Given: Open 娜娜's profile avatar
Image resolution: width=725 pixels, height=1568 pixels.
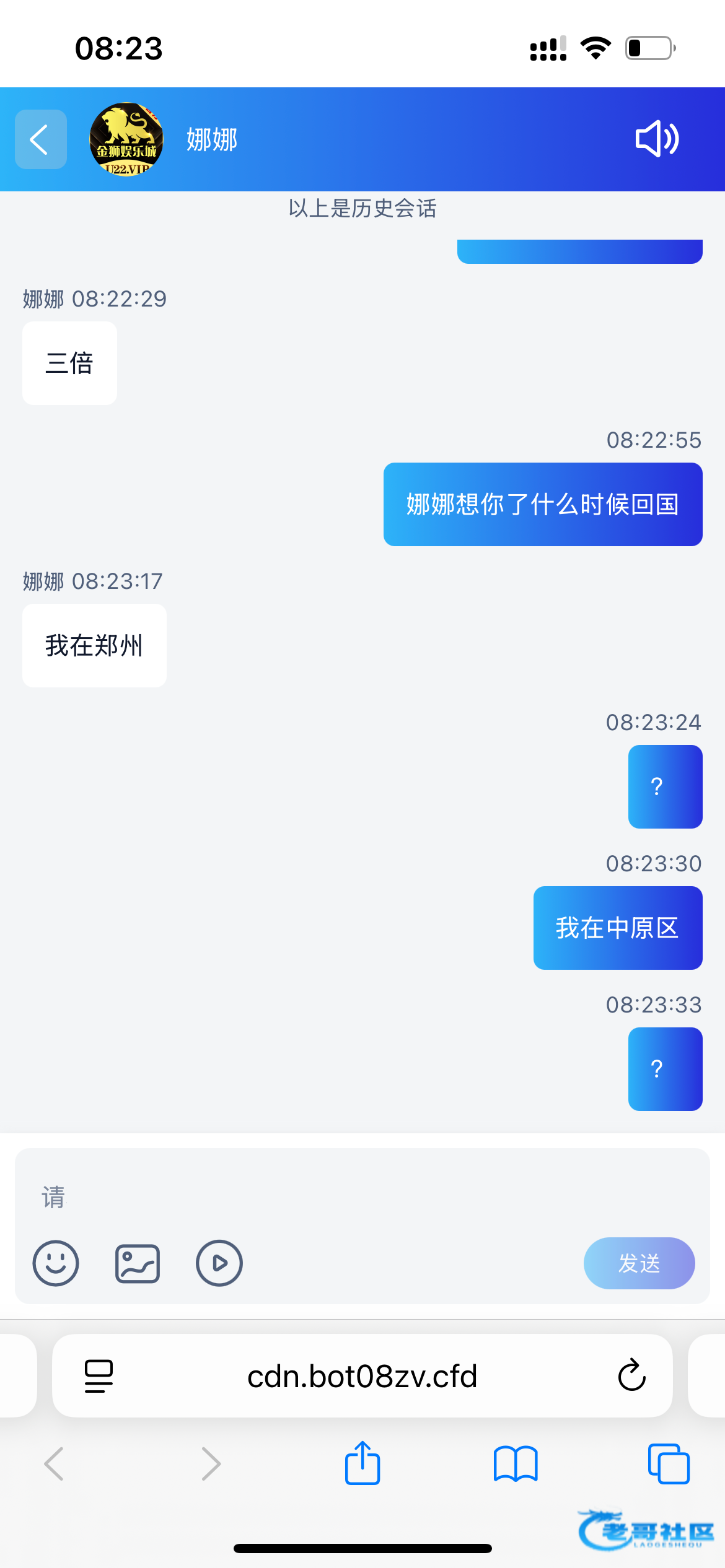Looking at the screenshot, I should [126, 139].
